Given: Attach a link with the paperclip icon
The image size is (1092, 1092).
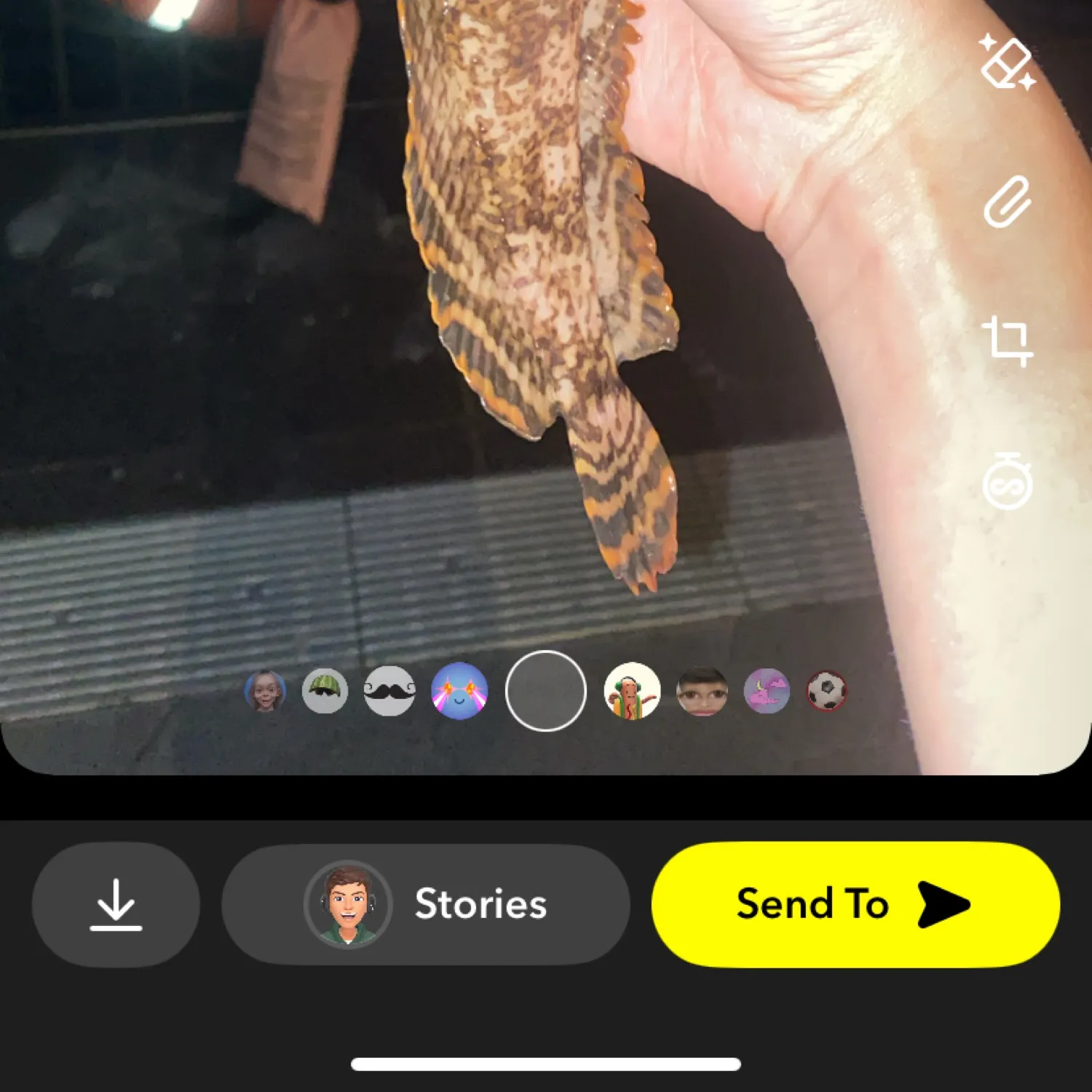Looking at the screenshot, I should coord(1007,202).
